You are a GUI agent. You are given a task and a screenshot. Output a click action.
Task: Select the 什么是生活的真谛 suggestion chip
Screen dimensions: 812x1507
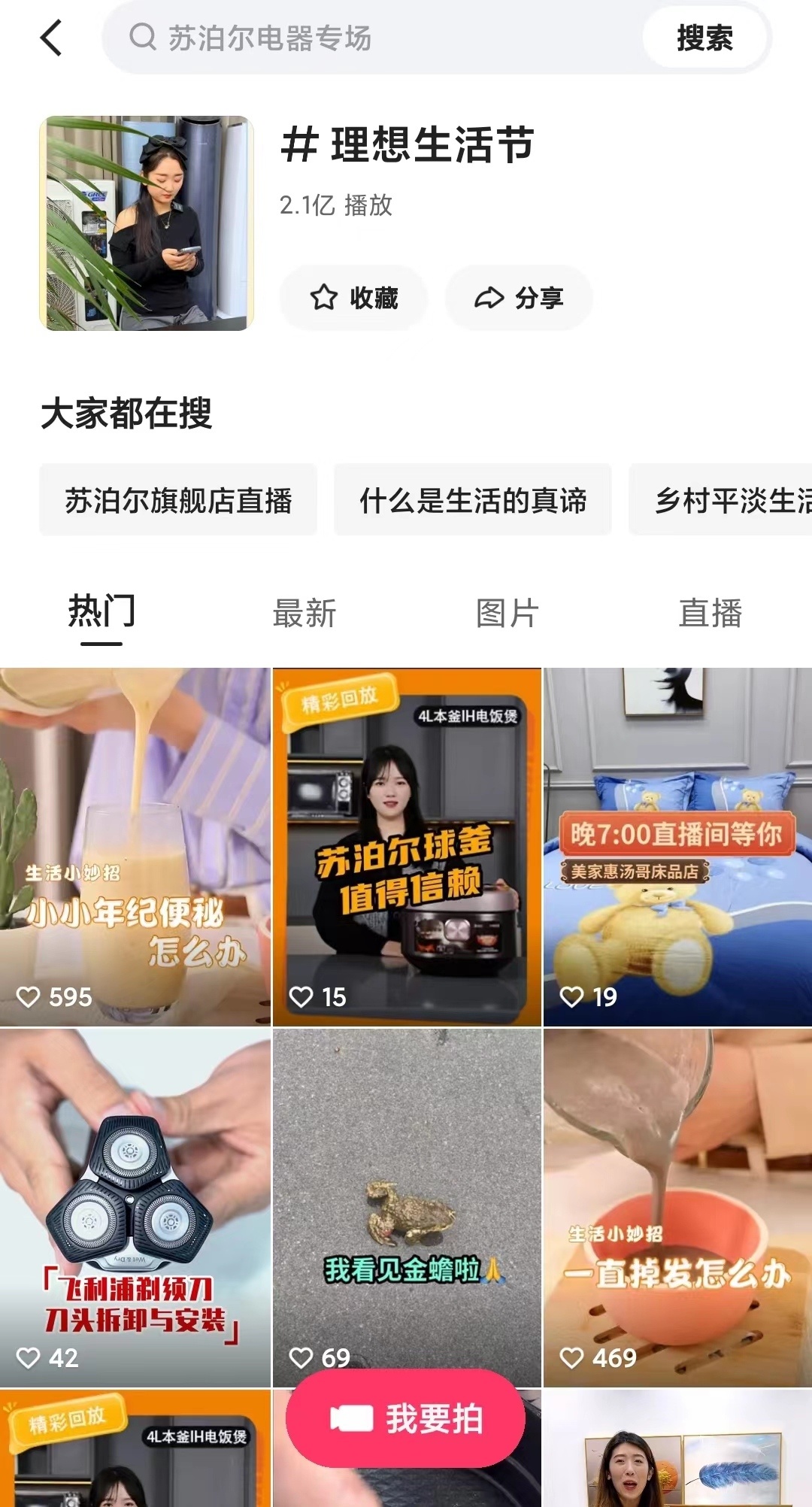tap(472, 500)
